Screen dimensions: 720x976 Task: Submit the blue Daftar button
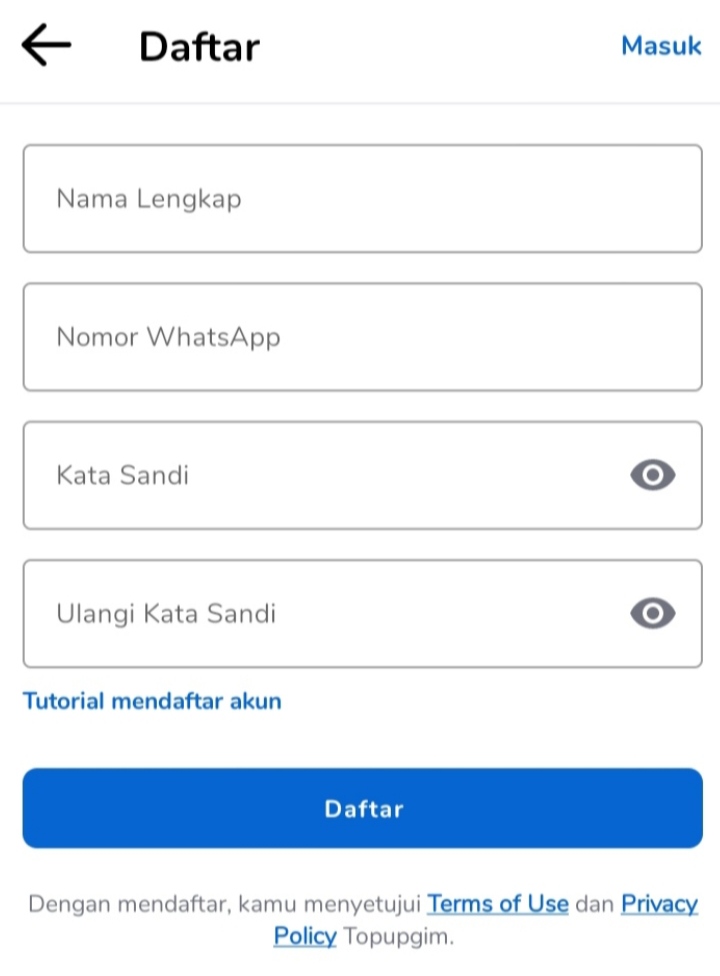click(362, 808)
